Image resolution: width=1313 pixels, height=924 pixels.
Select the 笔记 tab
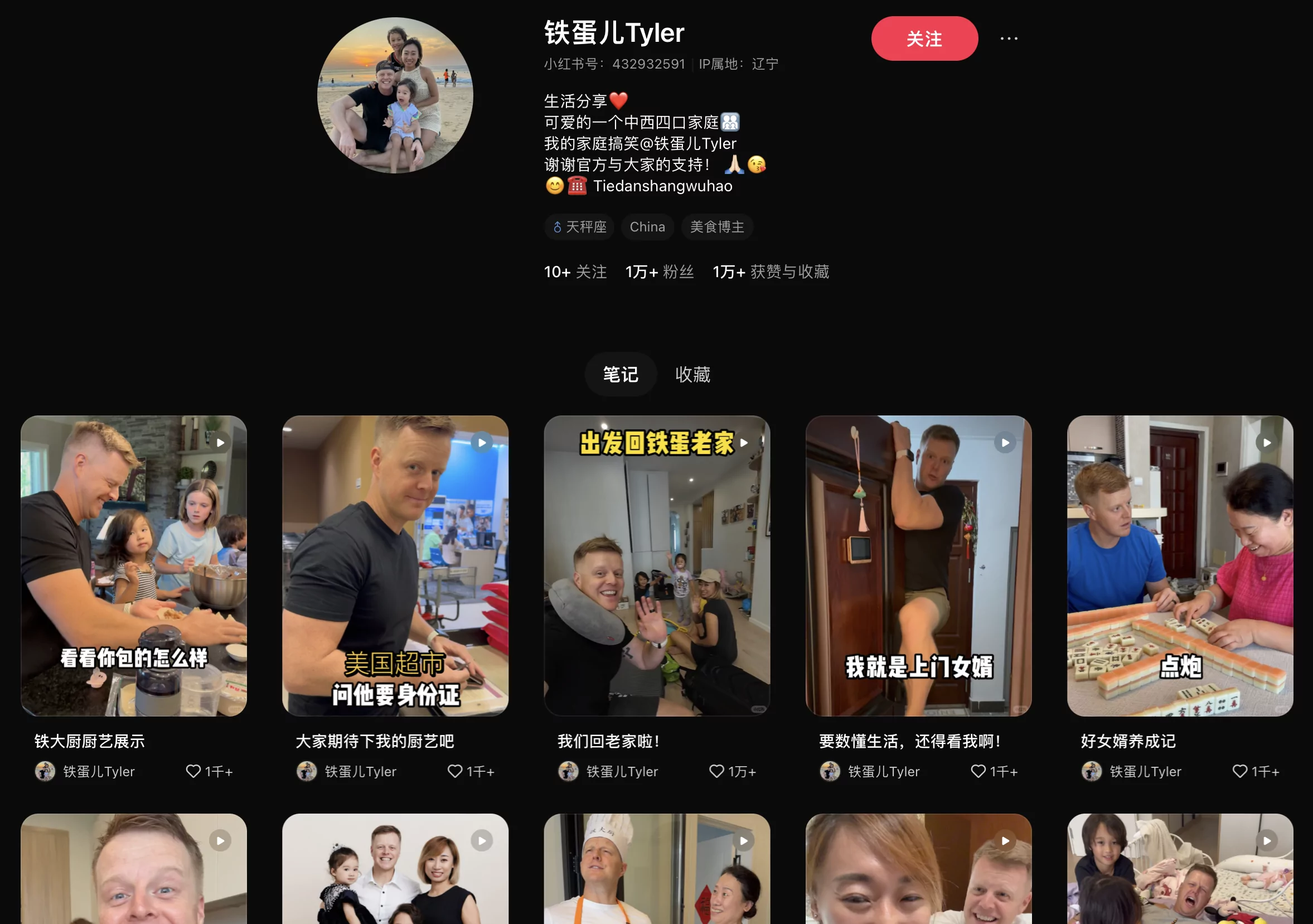[x=620, y=374]
